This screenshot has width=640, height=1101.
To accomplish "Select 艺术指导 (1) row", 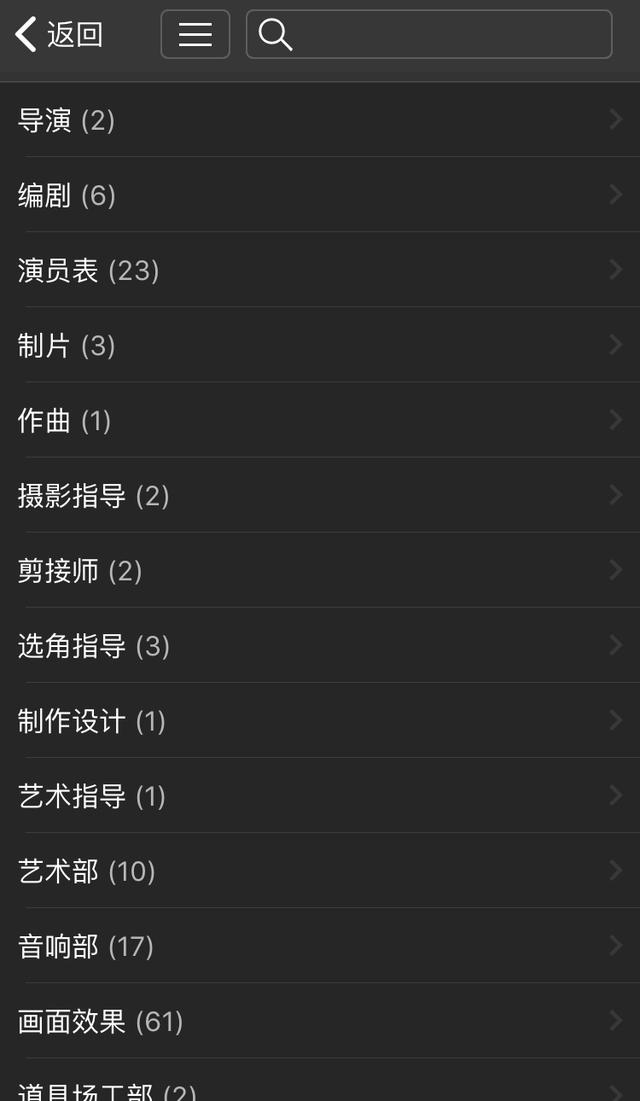I will pyautogui.click(x=320, y=796).
